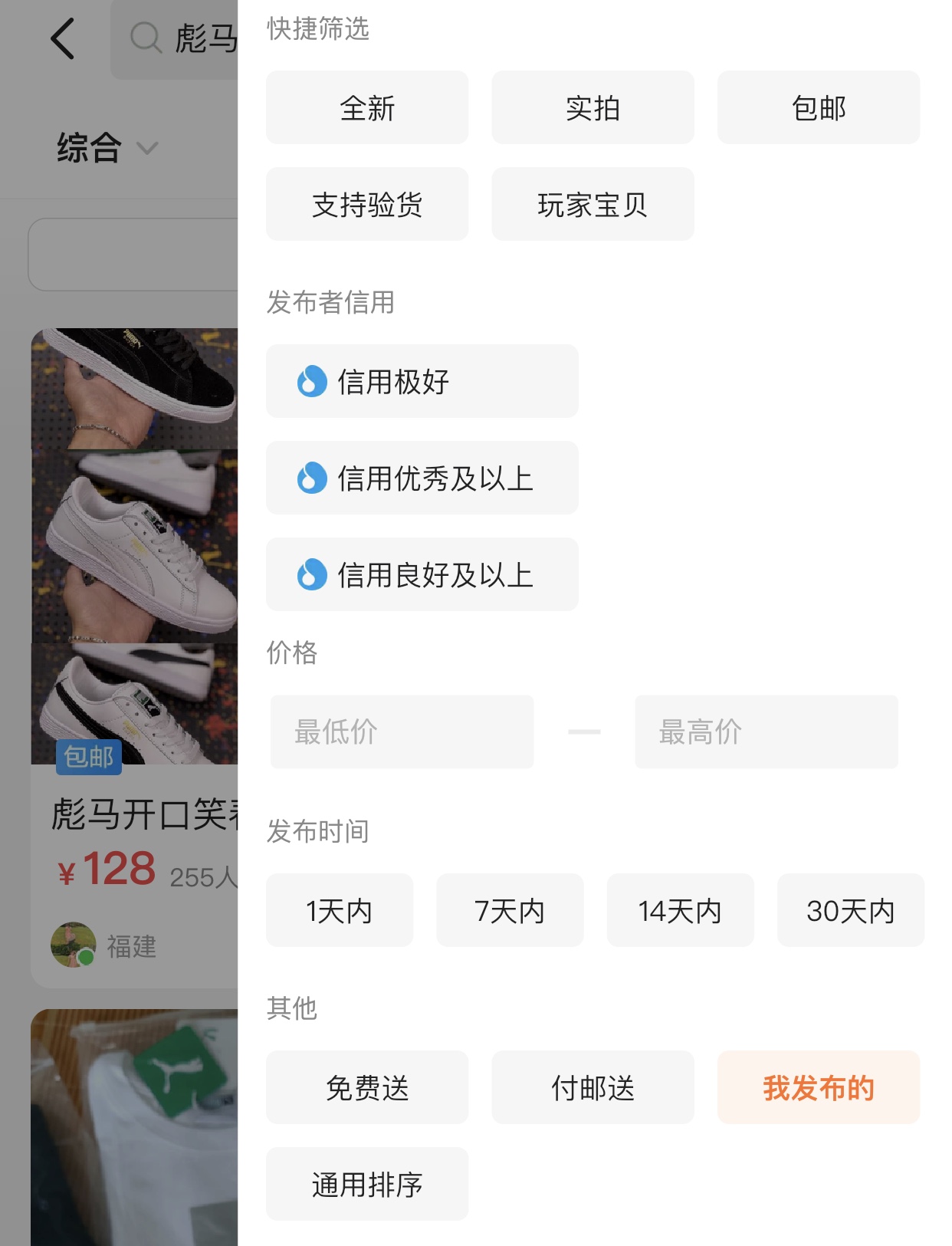Select the 信用优秀及以上 credit filter

pos(421,478)
